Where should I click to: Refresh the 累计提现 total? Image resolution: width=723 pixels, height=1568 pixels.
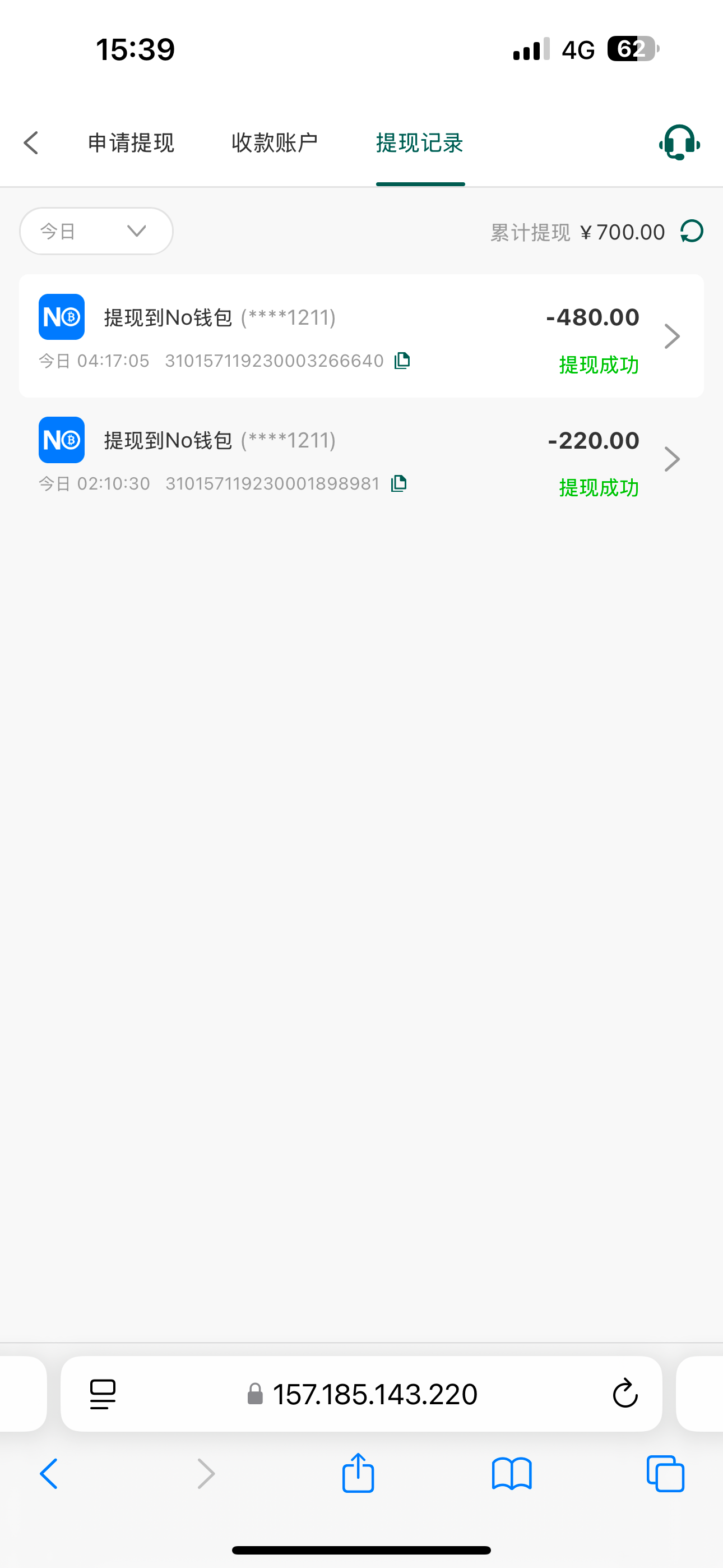tap(692, 231)
